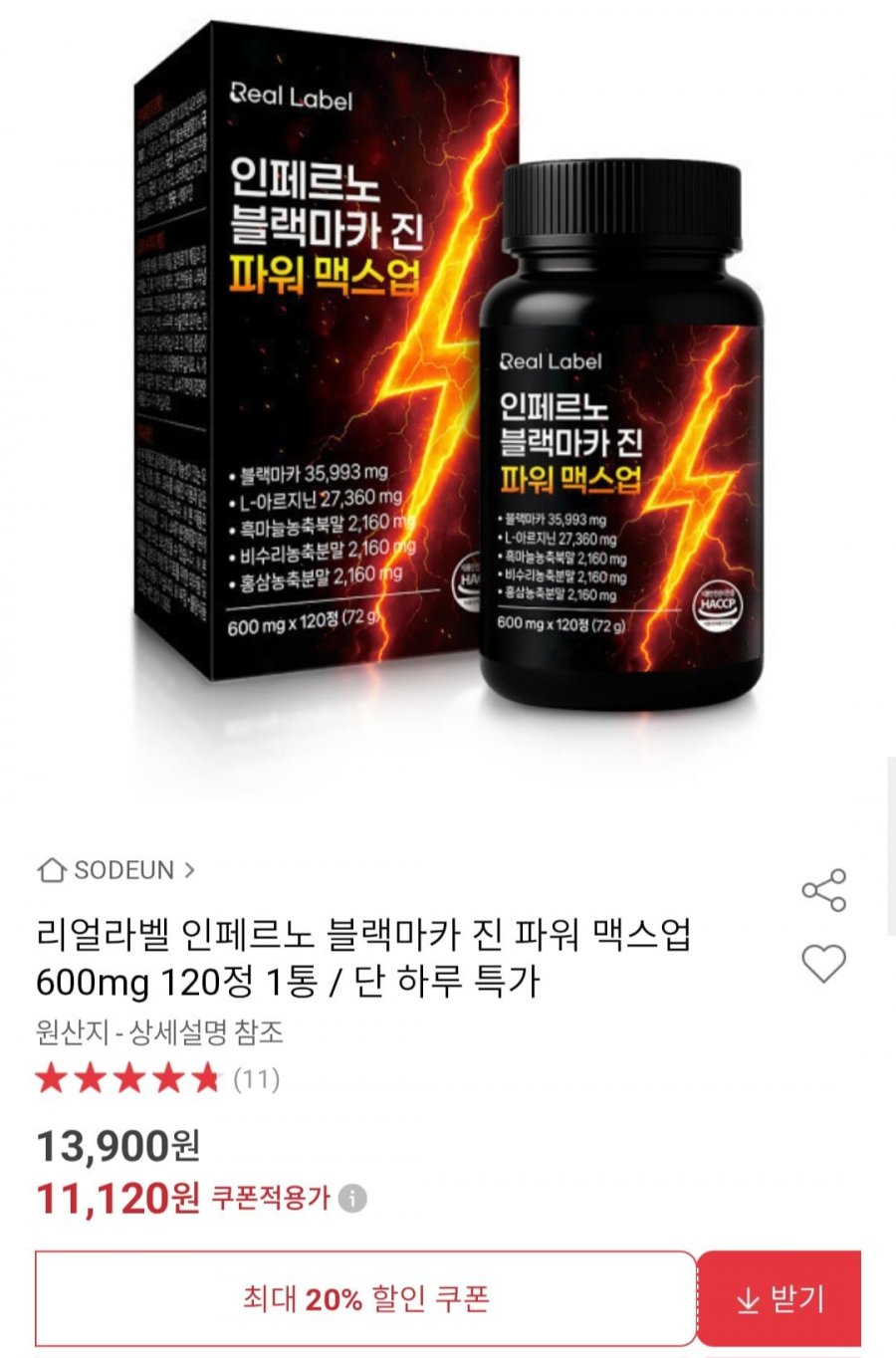Open the 11 star reviews

[157, 1079]
